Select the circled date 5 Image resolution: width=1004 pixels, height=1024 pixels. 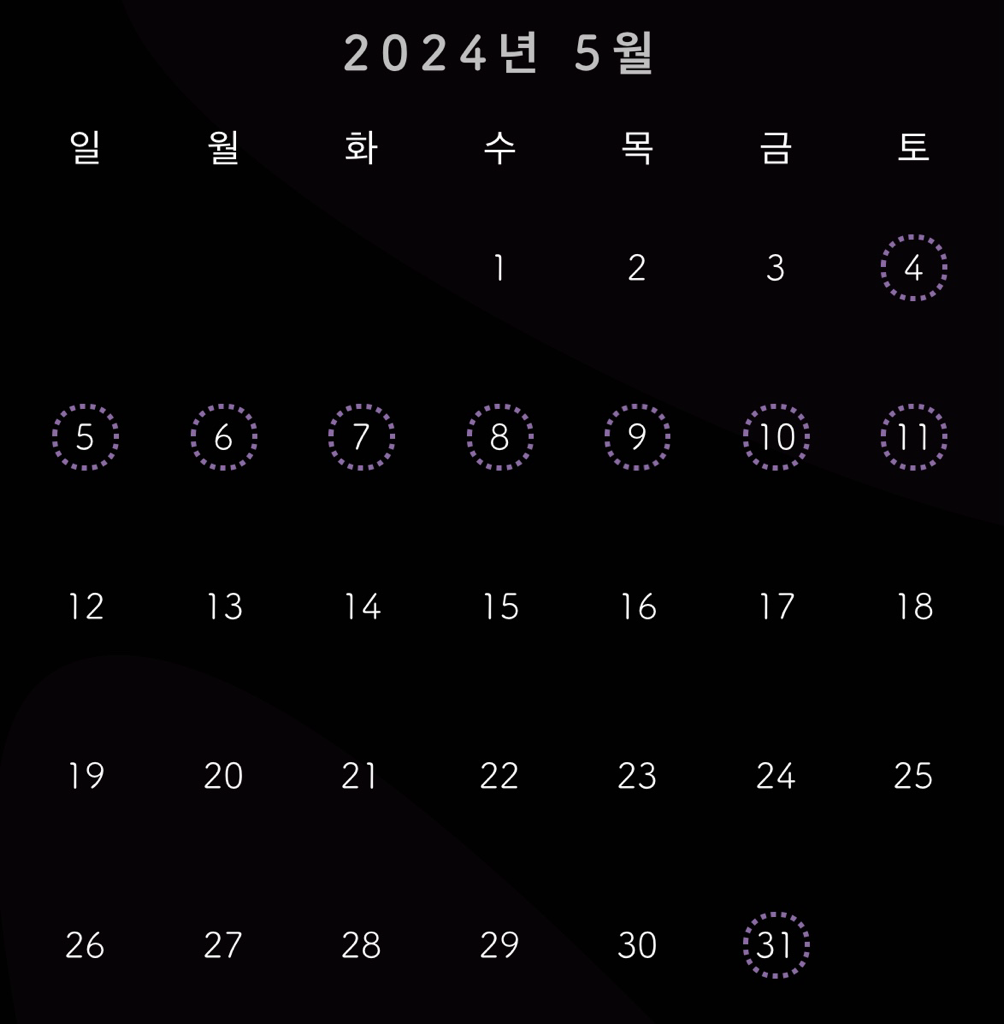click(85, 437)
